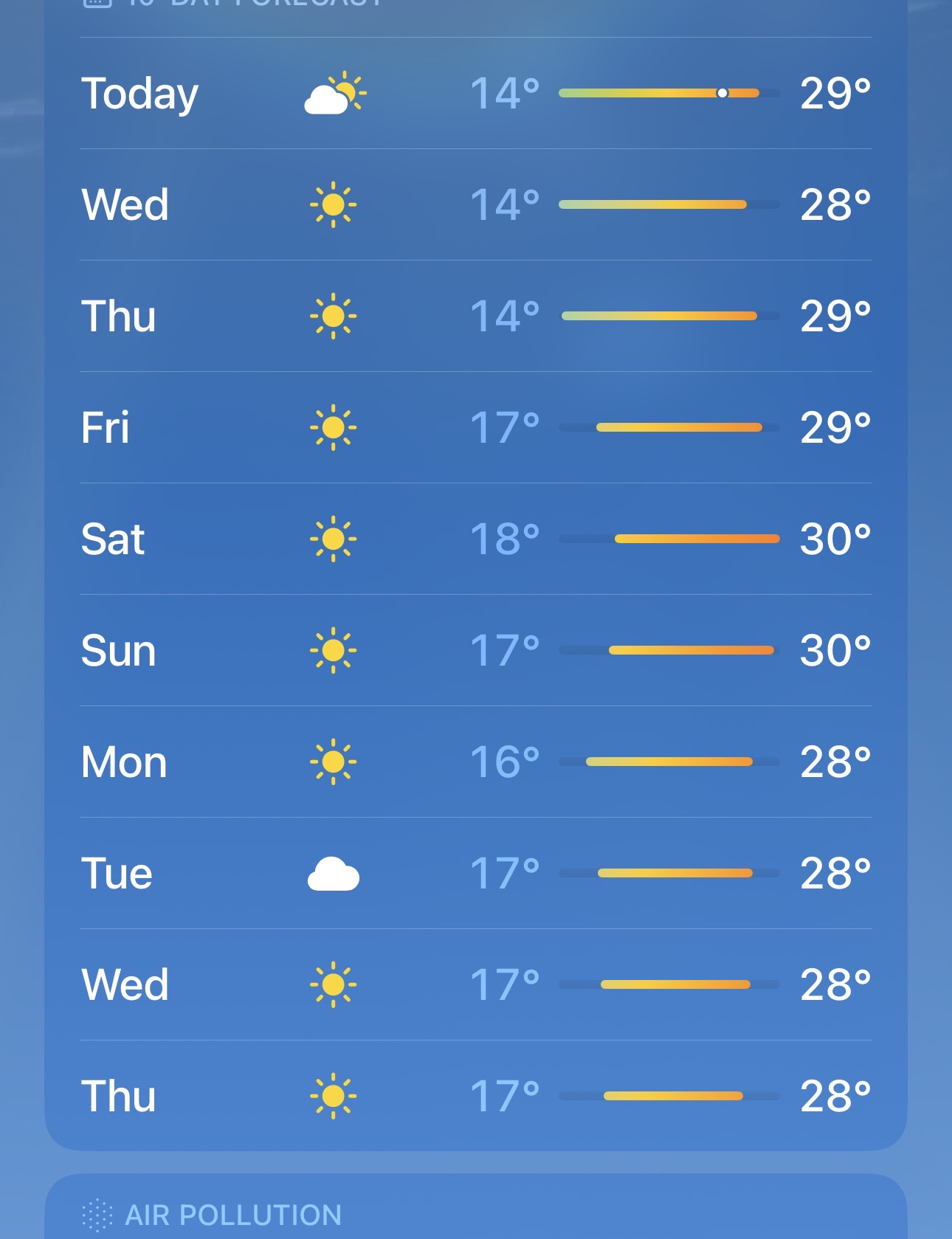Select the Sat forecast row
This screenshot has width=952, height=1239.
click(x=476, y=539)
